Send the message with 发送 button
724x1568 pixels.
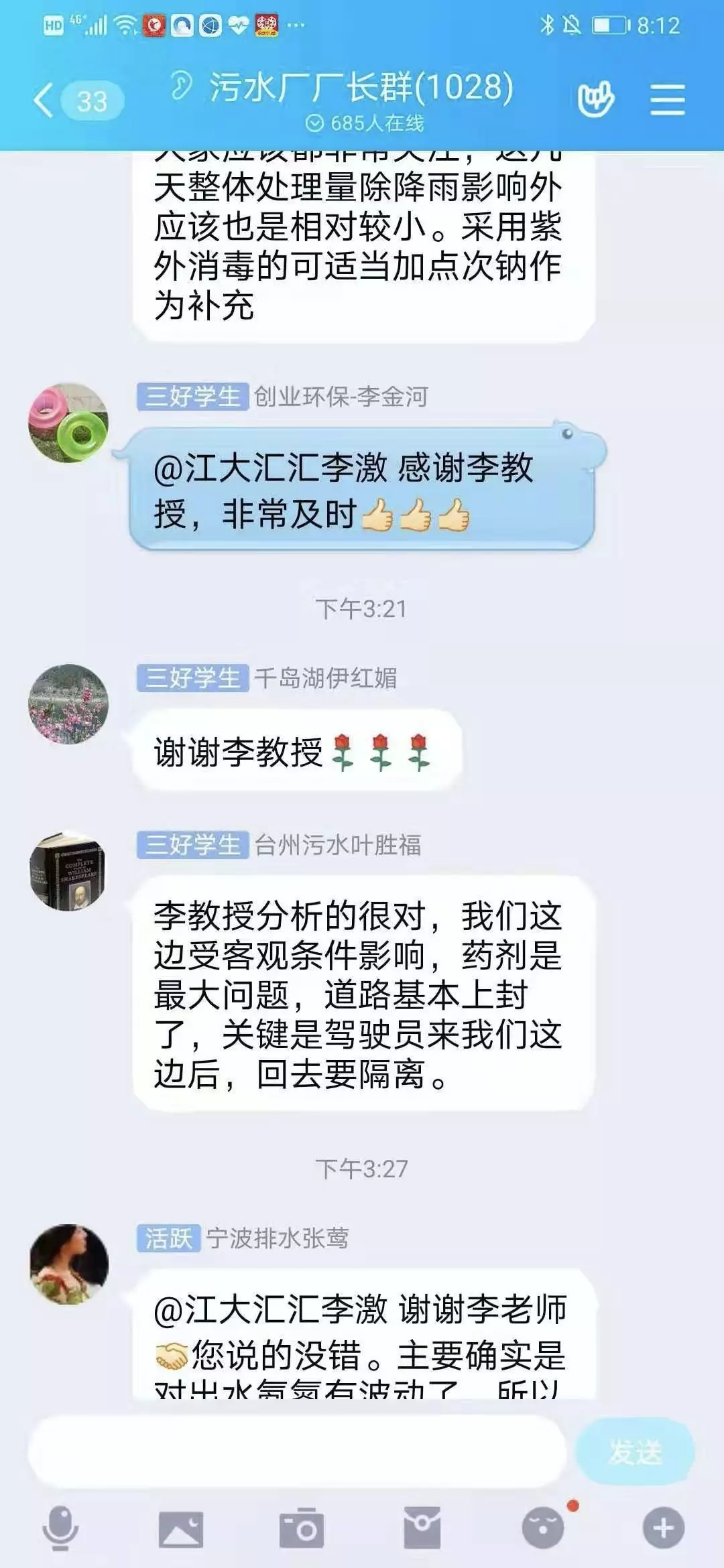click(634, 1452)
